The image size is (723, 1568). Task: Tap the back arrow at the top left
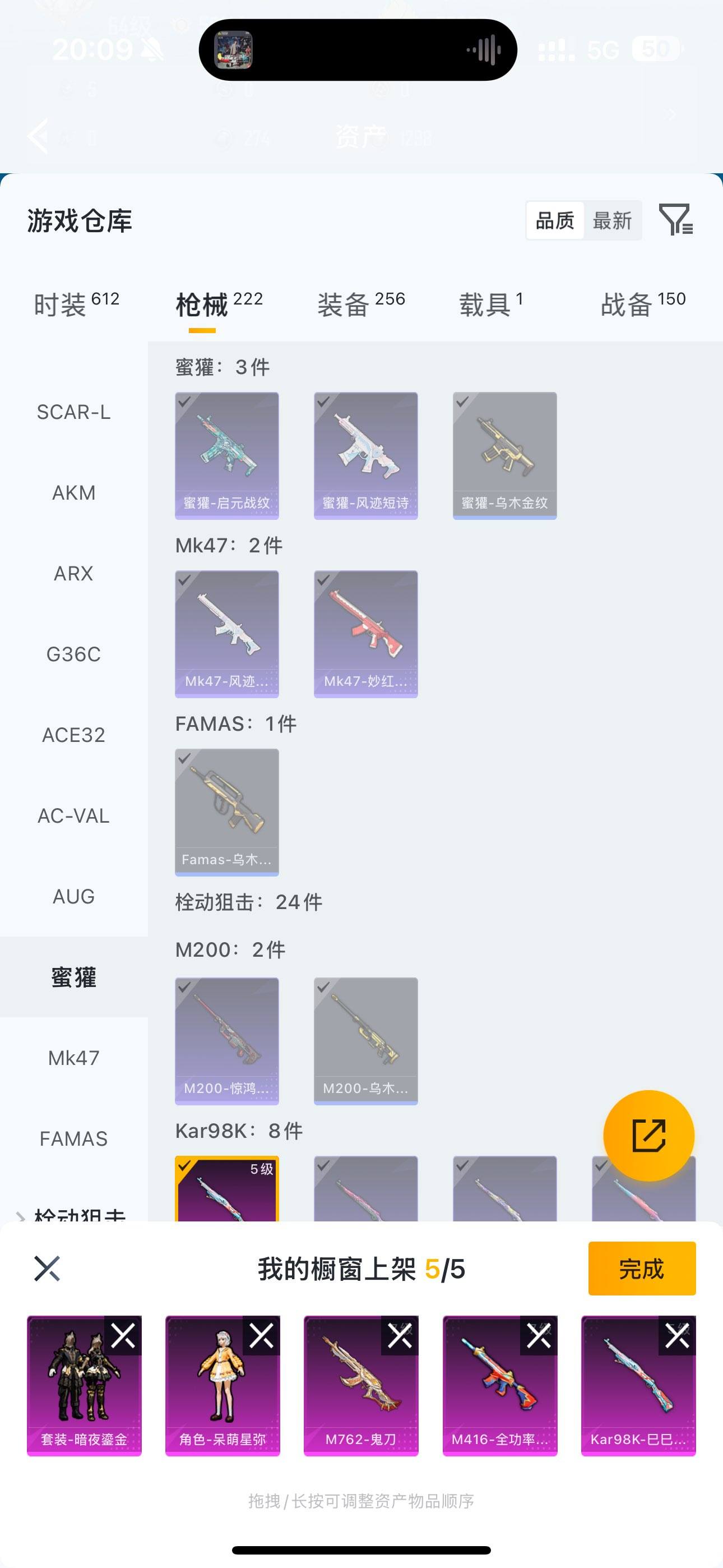[x=38, y=135]
